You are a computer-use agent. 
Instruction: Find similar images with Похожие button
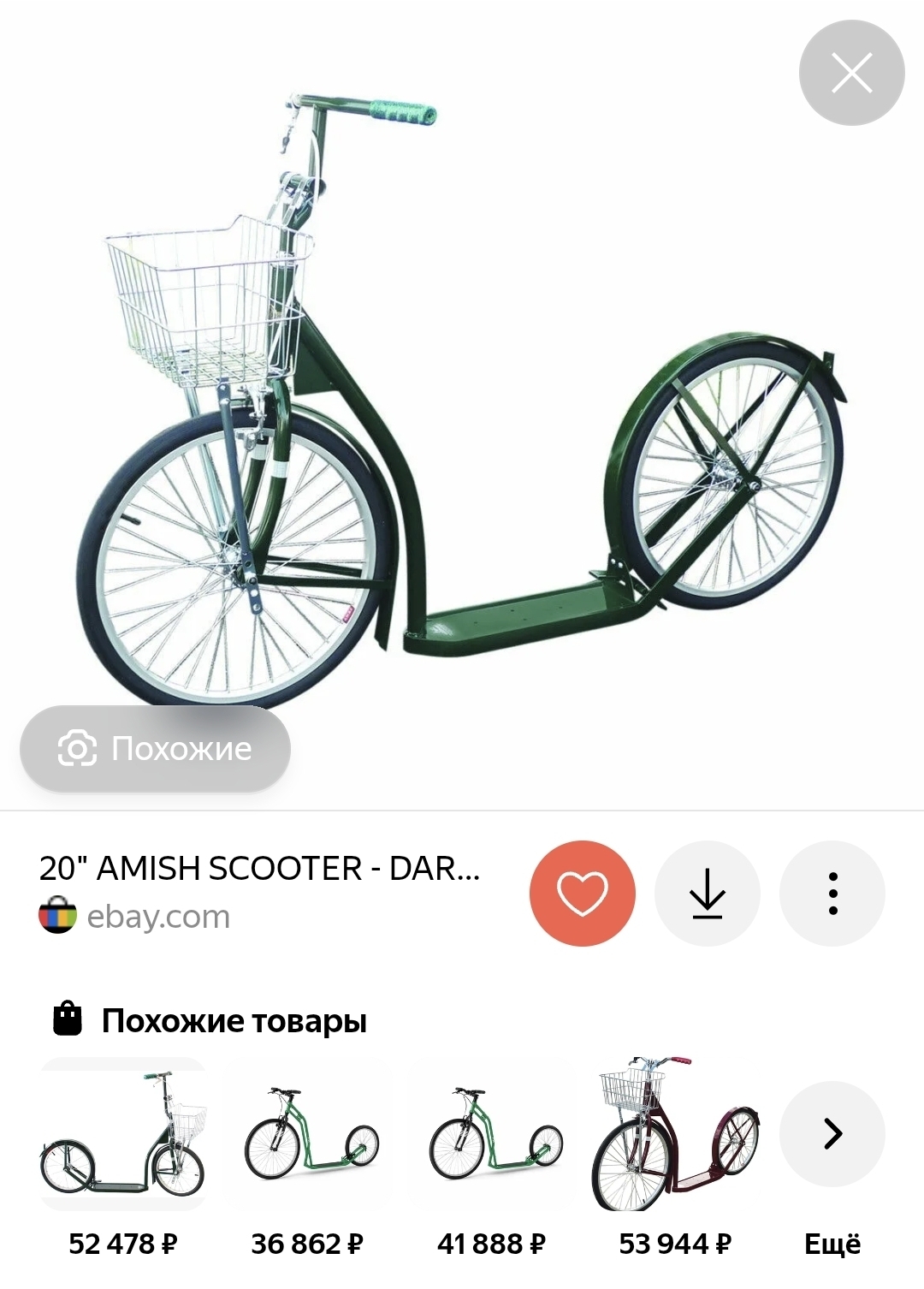click(155, 749)
